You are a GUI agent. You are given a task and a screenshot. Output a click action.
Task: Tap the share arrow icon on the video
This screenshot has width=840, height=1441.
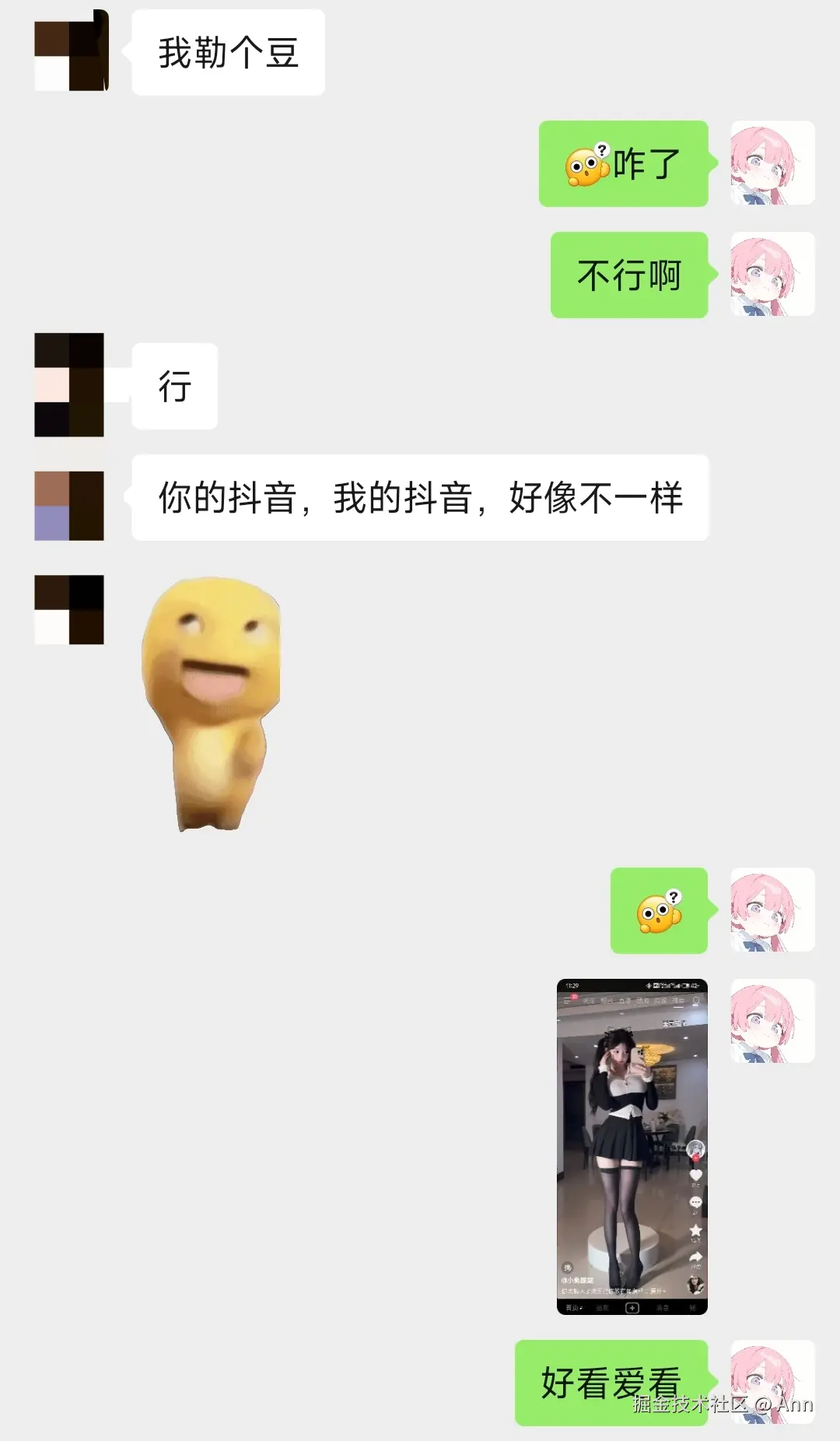pyautogui.click(x=695, y=1254)
